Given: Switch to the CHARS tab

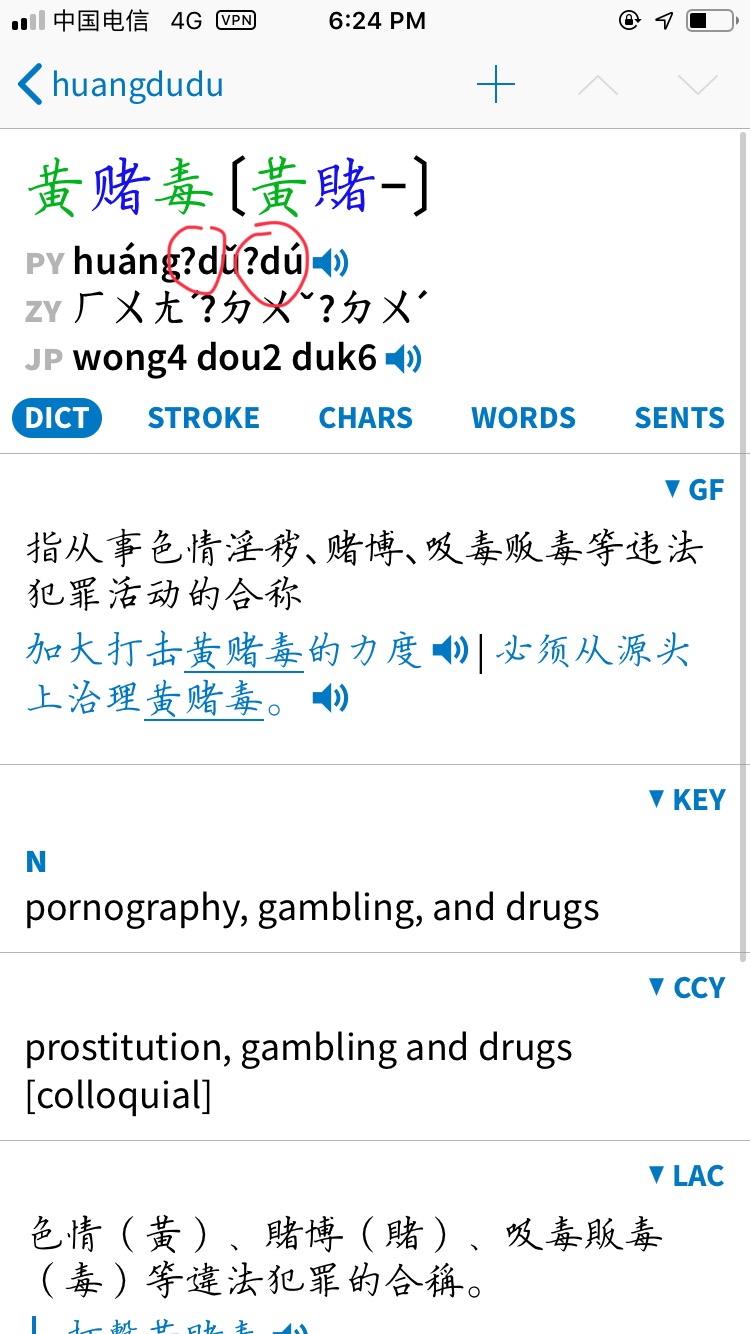Looking at the screenshot, I should coord(365,418).
